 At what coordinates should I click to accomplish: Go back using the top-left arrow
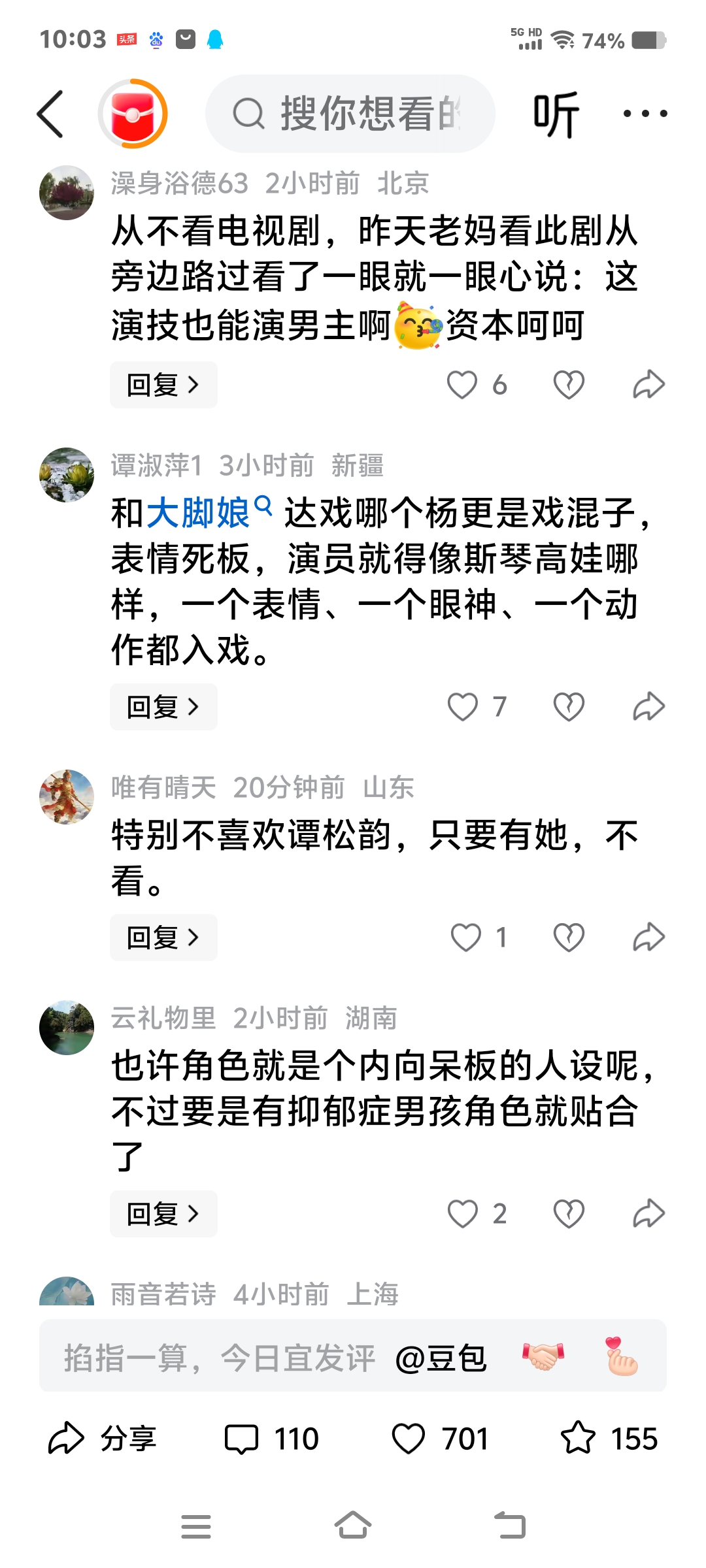51,114
